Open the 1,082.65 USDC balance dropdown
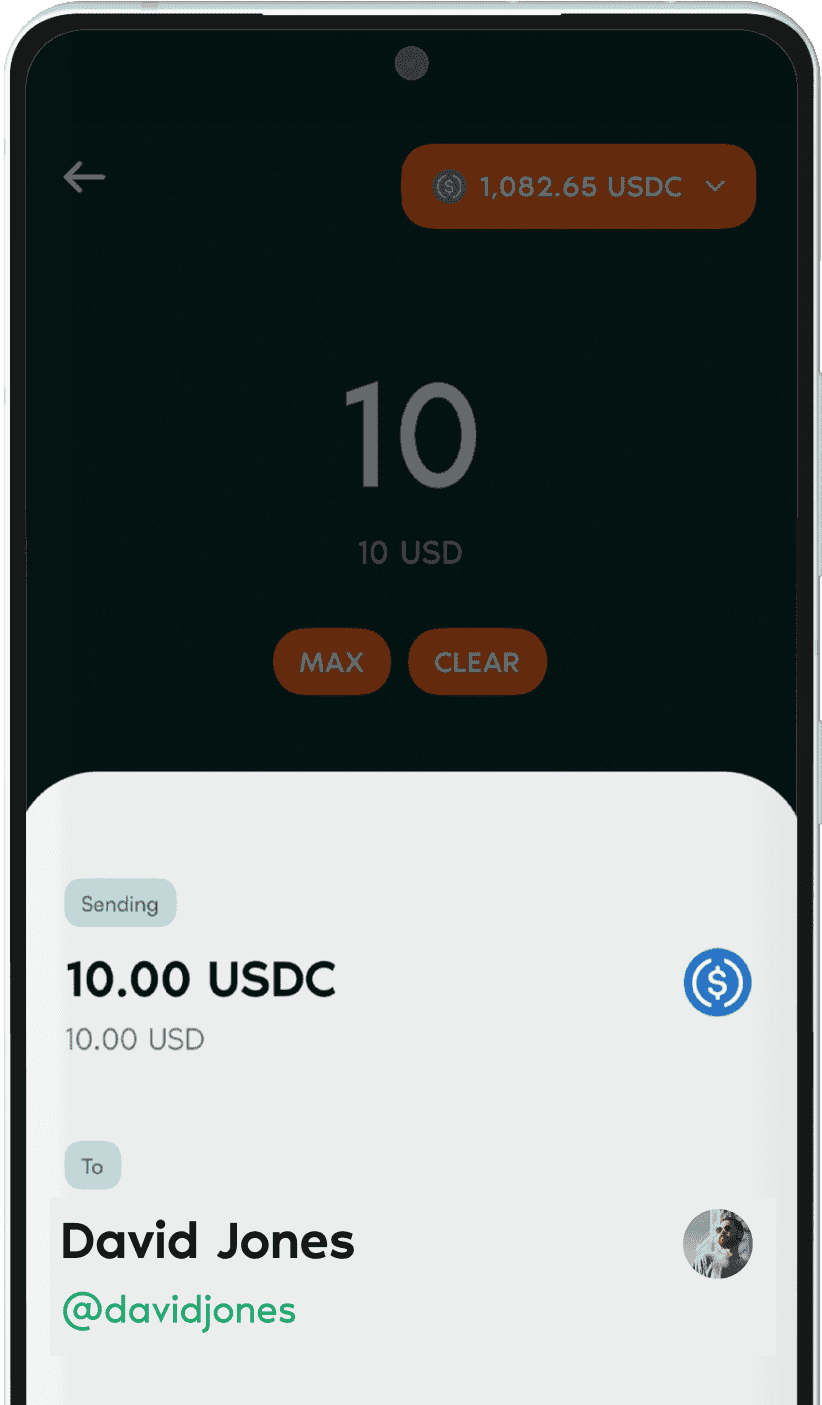This screenshot has height=1405, width=822. 578,187
